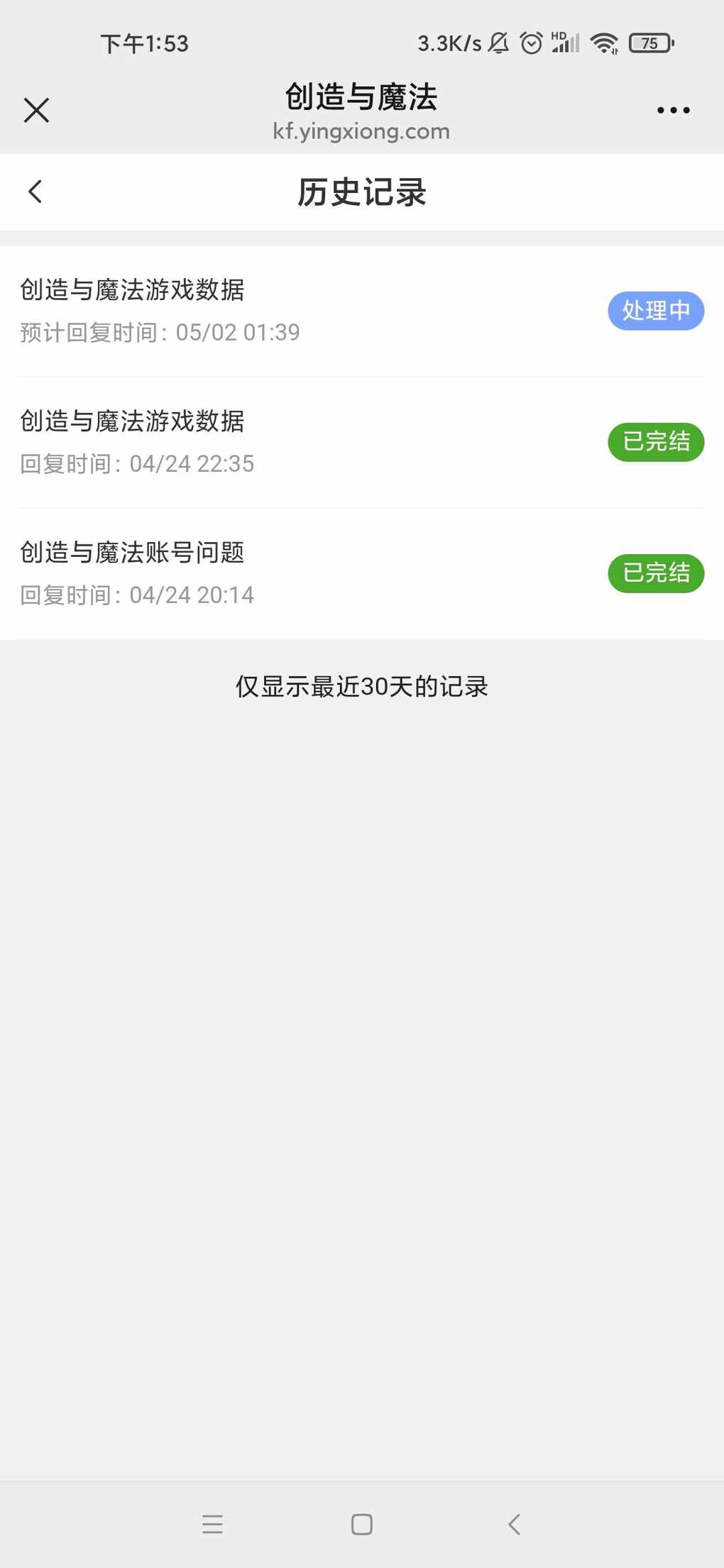Open recent apps from navigation bar

(x=212, y=1524)
